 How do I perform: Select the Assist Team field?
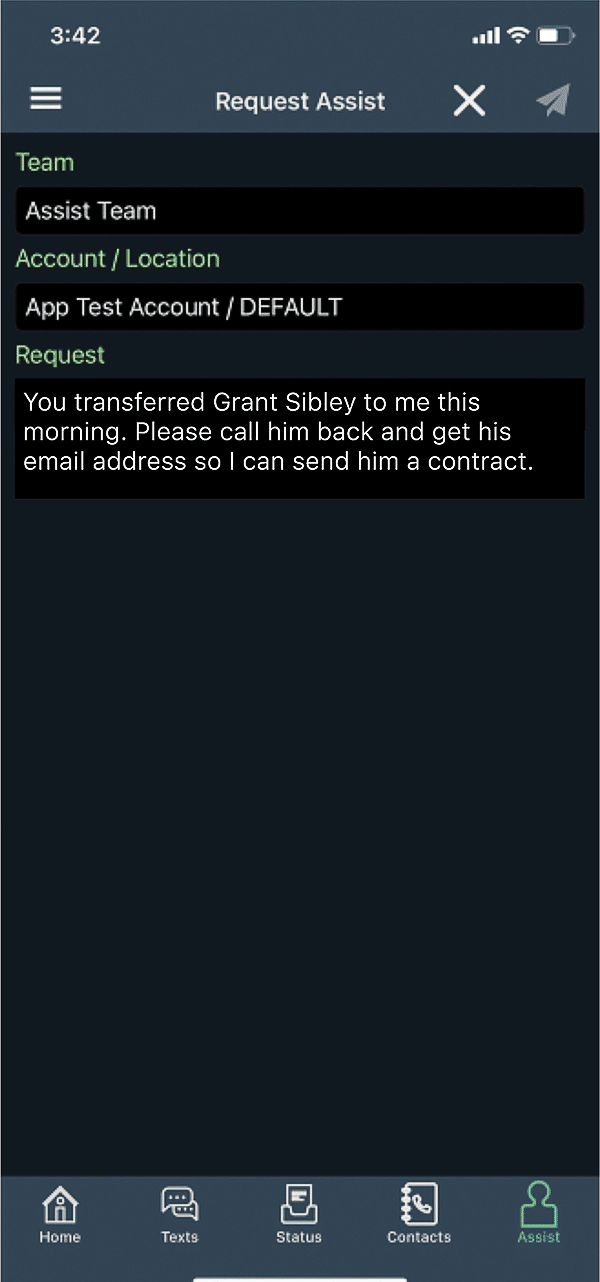tap(299, 211)
